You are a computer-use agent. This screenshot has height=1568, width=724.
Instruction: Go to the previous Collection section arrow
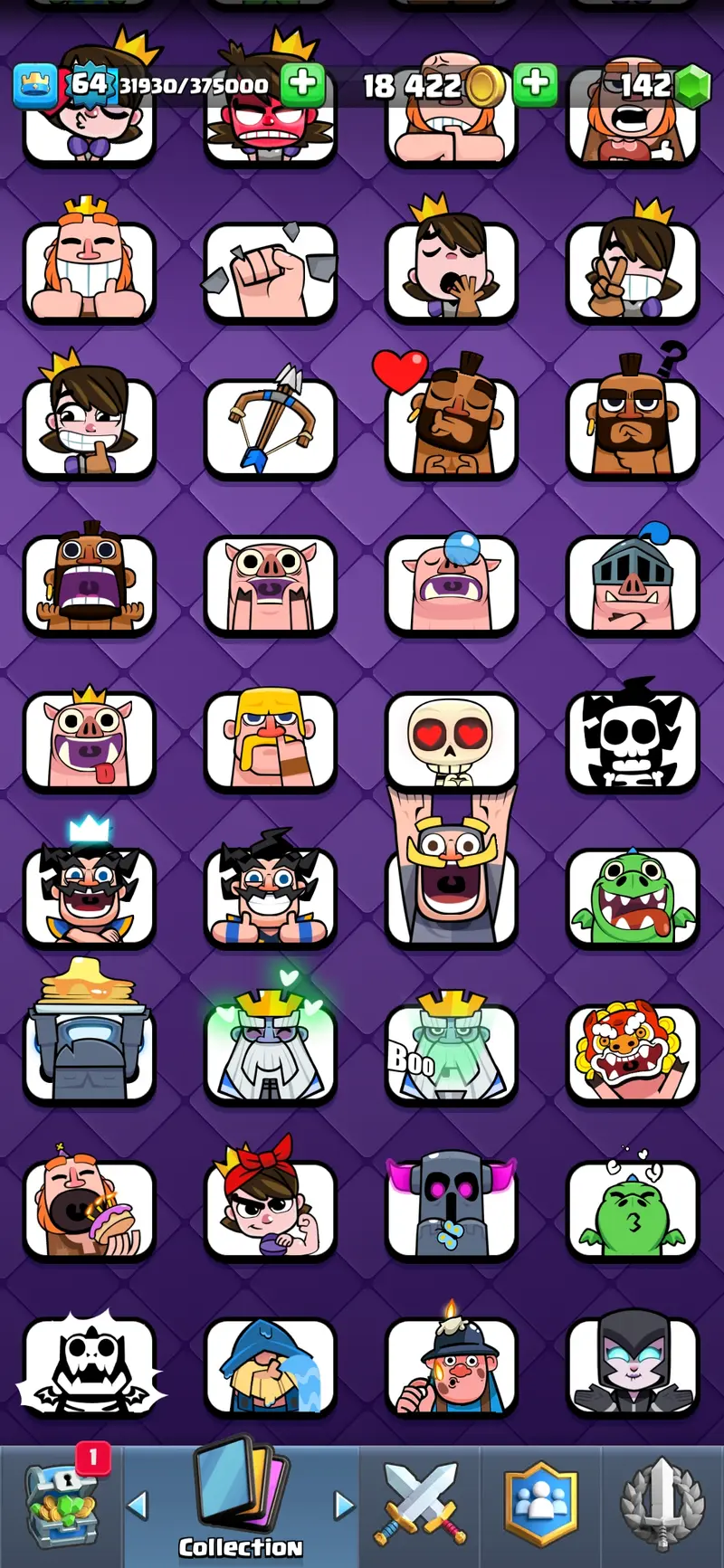pyautogui.click(x=138, y=1506)
